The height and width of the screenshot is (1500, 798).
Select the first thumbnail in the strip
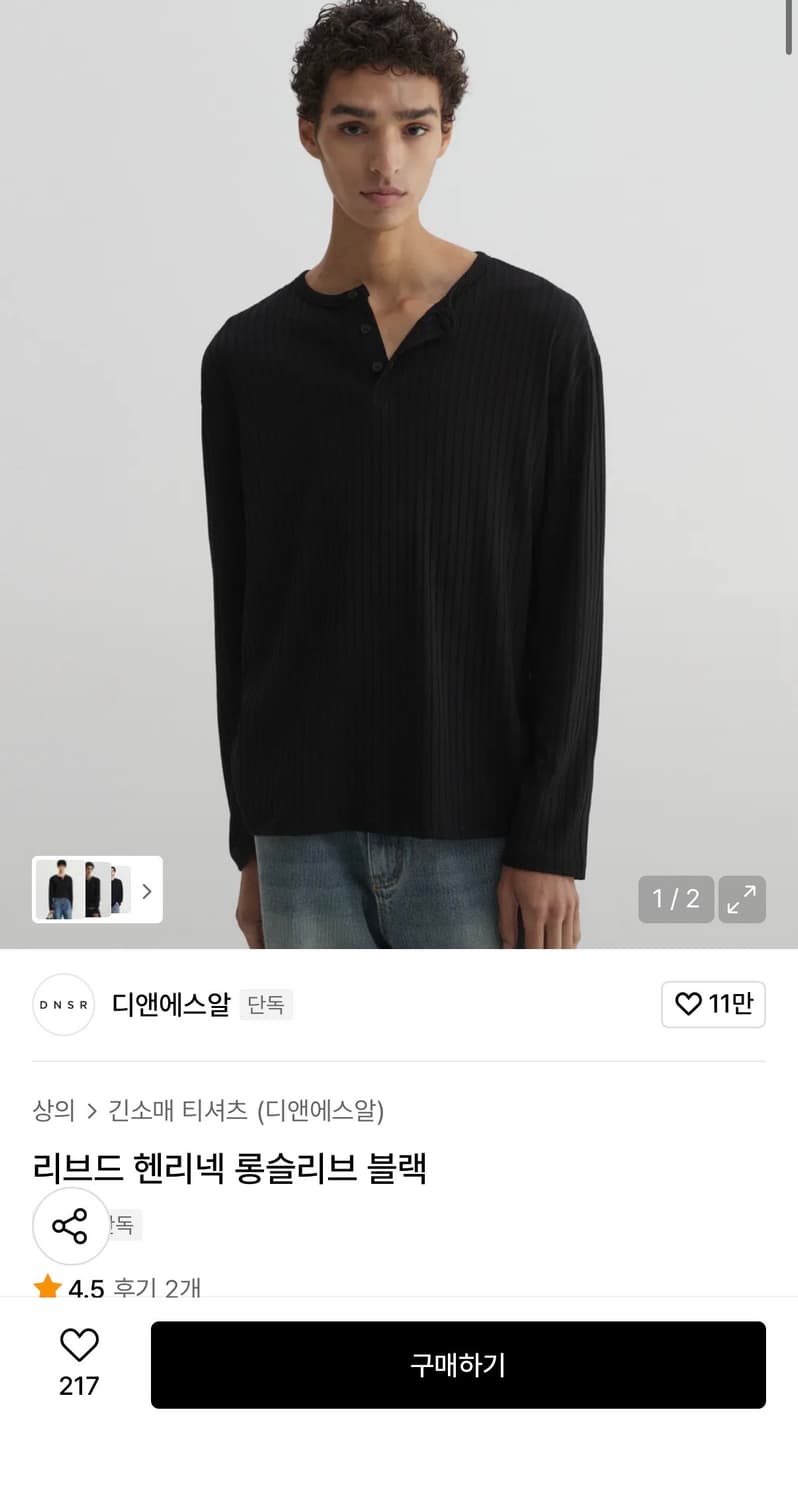[62, 890]
